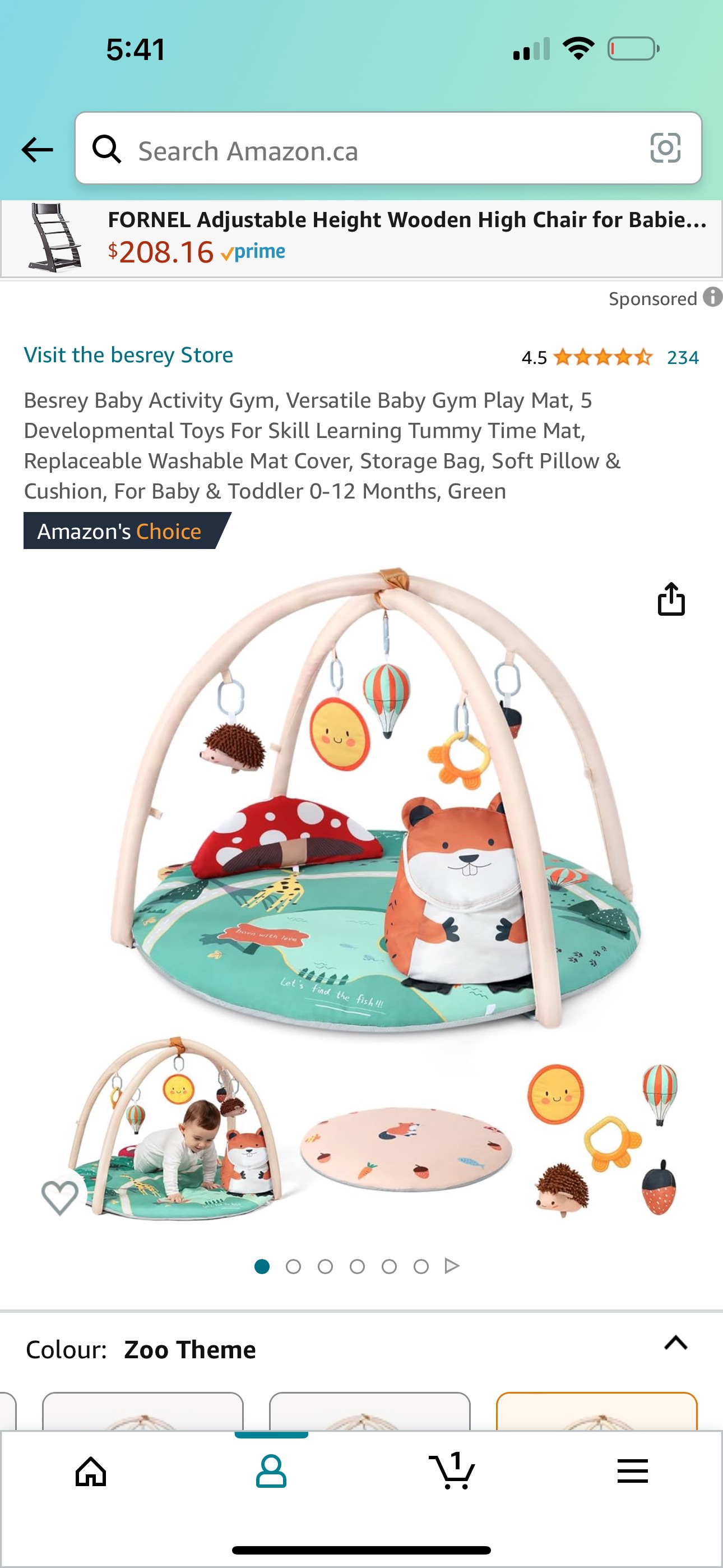
Task: Share this baby gym product
Action: point(671,599)
